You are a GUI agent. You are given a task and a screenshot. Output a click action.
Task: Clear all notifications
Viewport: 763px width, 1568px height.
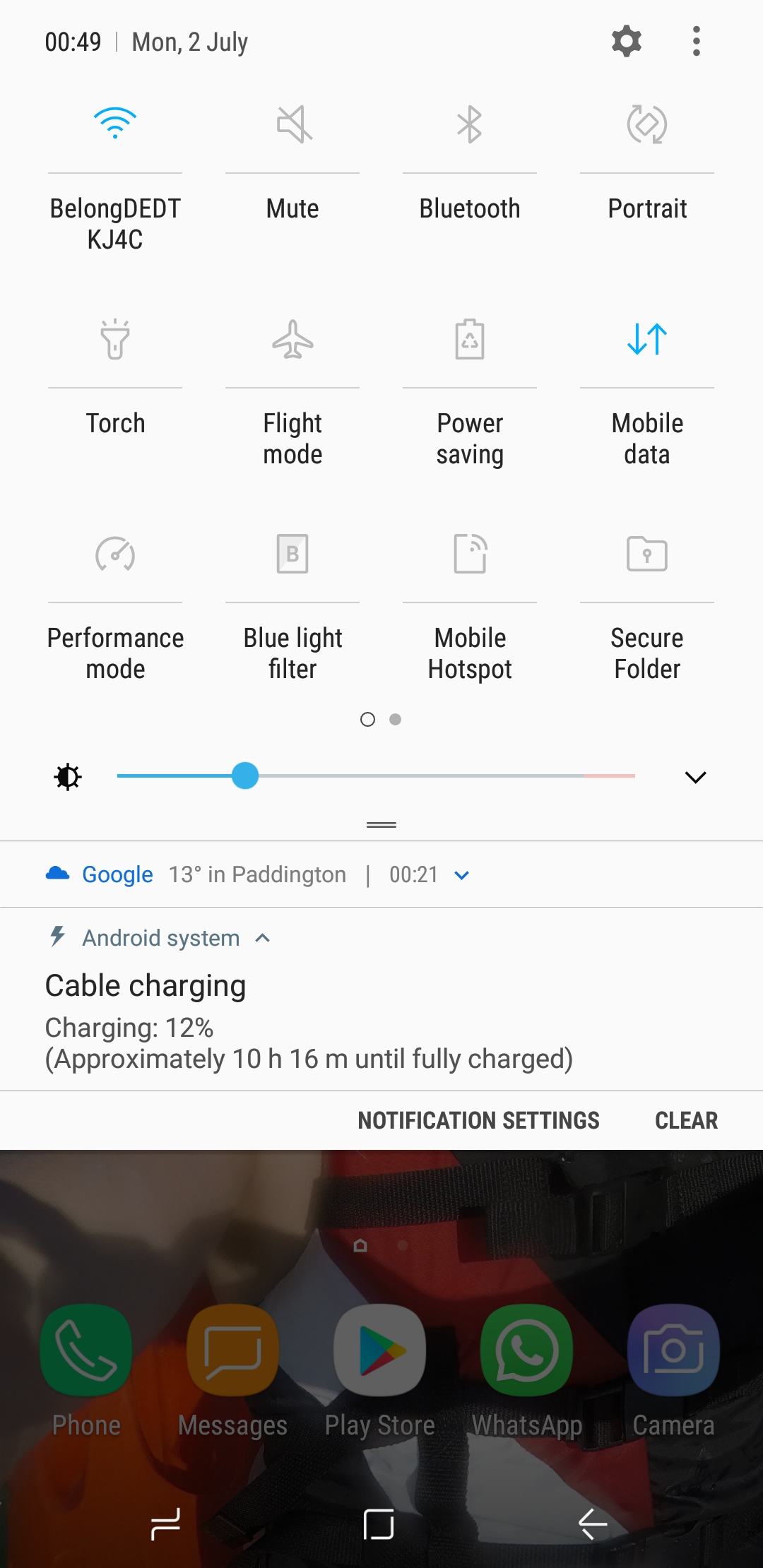(x=685, y=1120)
